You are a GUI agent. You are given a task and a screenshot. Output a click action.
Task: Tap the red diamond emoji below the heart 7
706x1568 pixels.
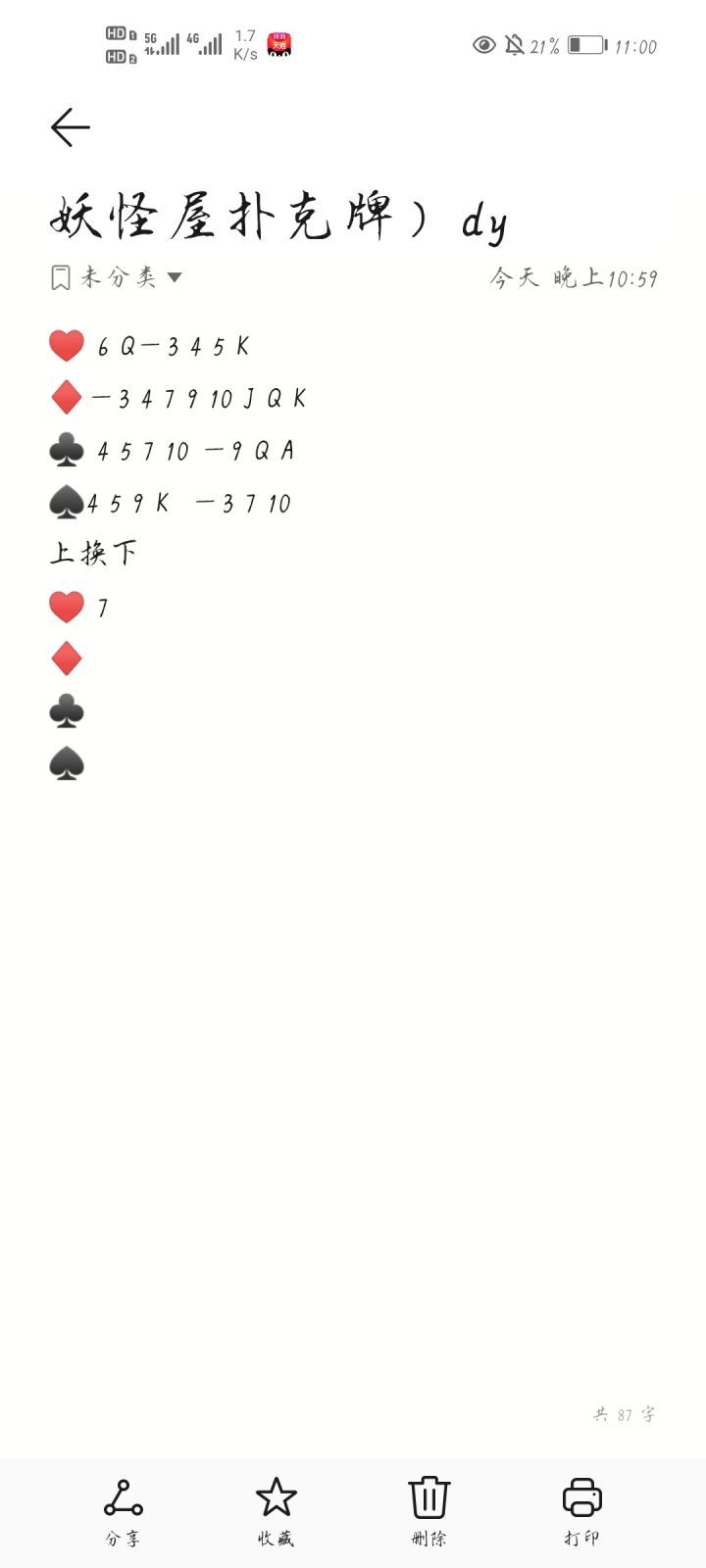point(66,658)
